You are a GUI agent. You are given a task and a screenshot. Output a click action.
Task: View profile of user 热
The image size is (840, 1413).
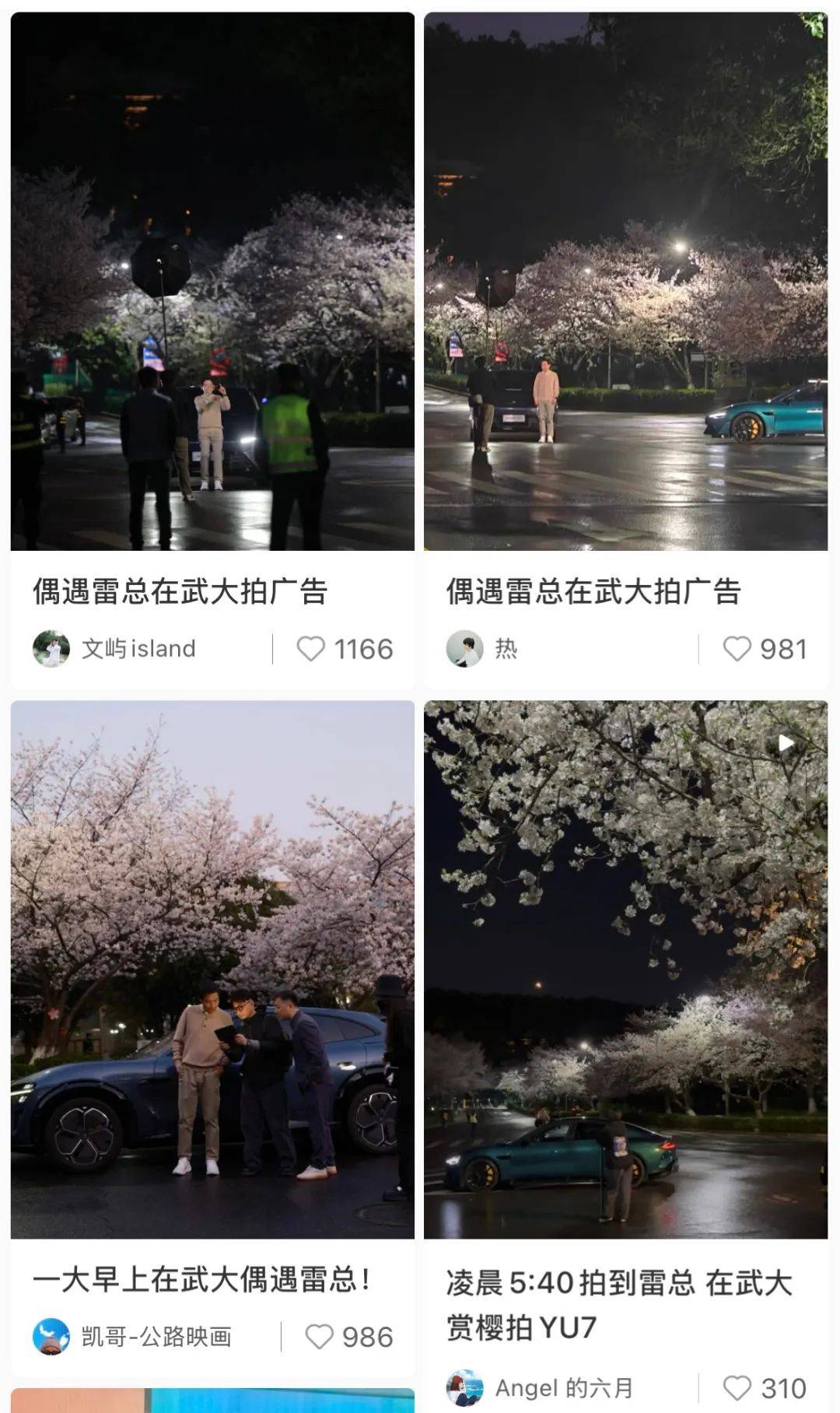pos(464,649)
